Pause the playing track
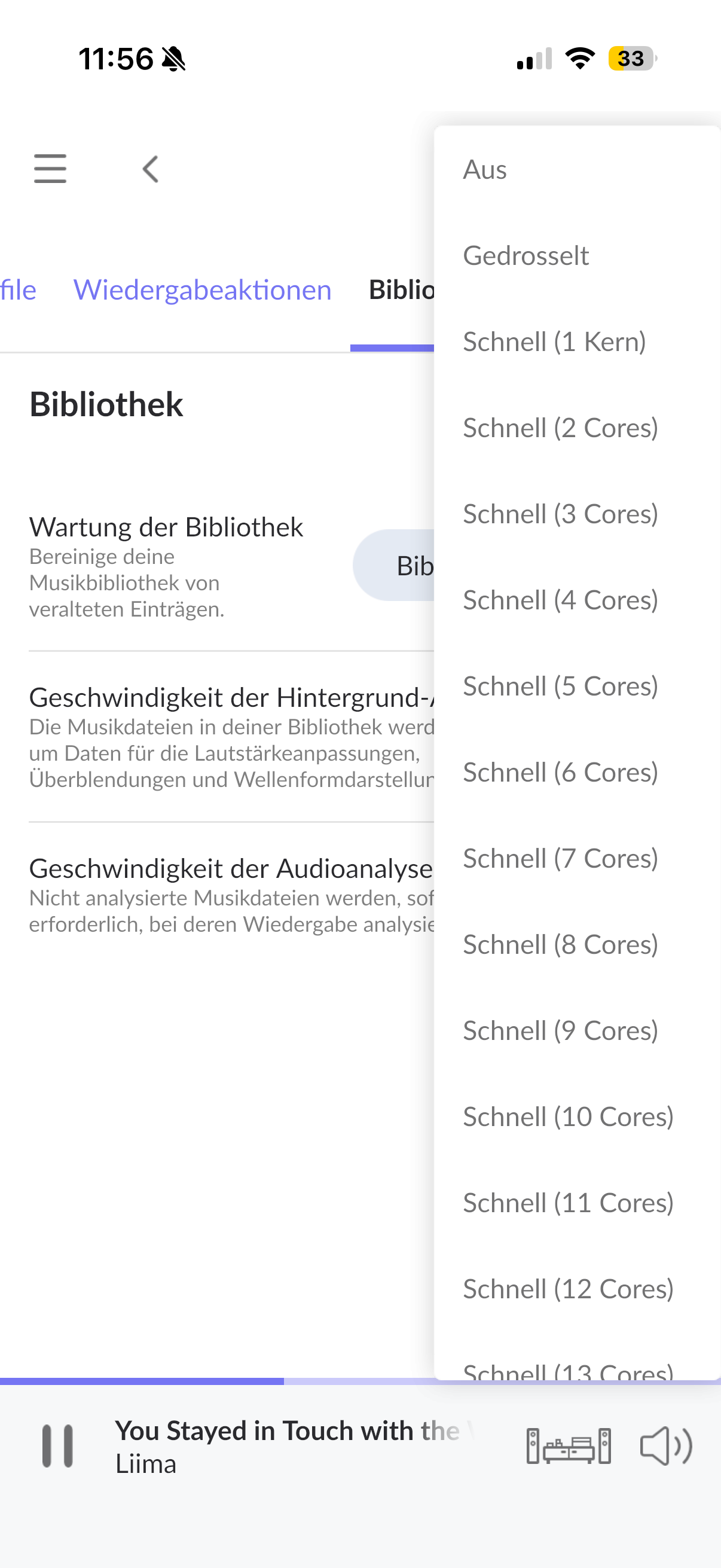The height and width of the screenshot is (1568, 721). (x=58, y=1445)
